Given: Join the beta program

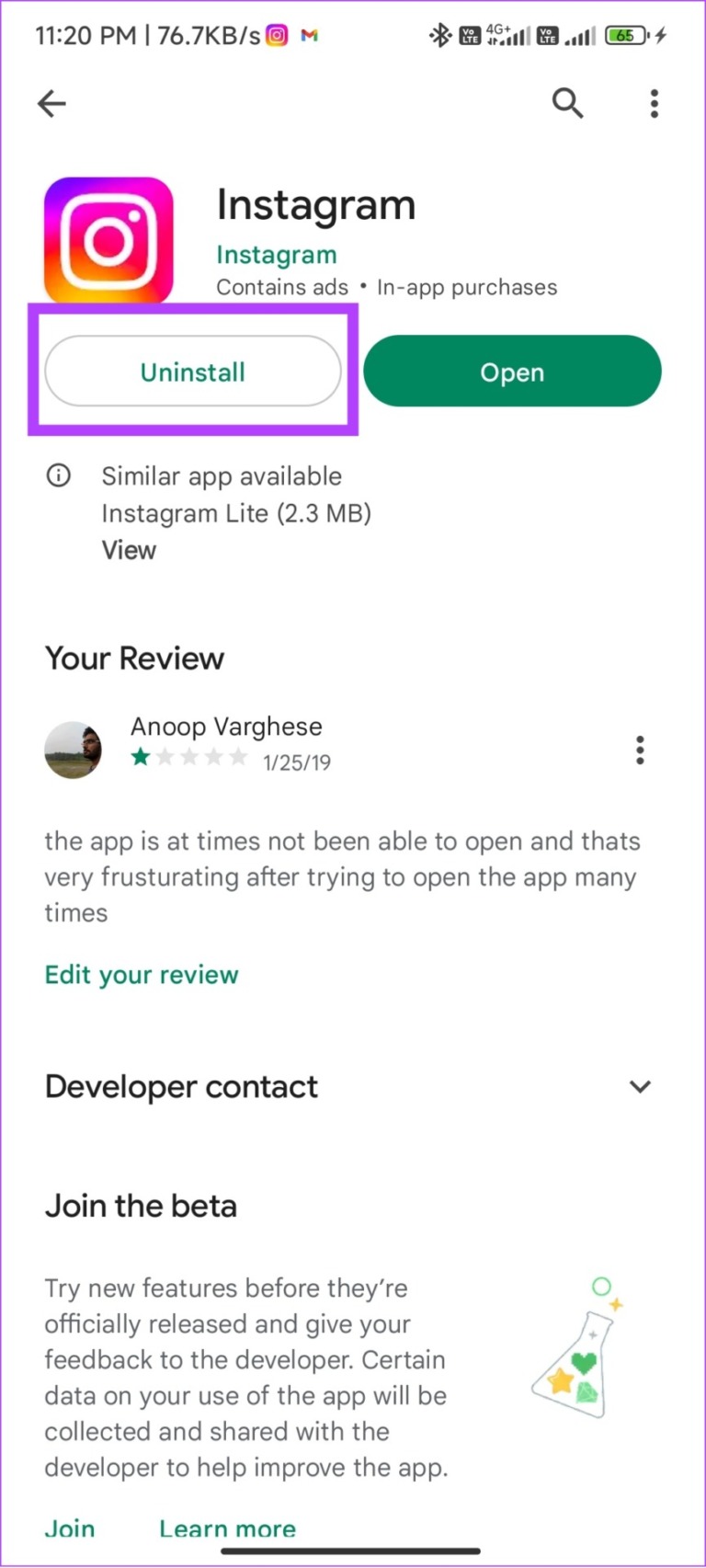Looking at the screenshot, I should pos(70,1528).
